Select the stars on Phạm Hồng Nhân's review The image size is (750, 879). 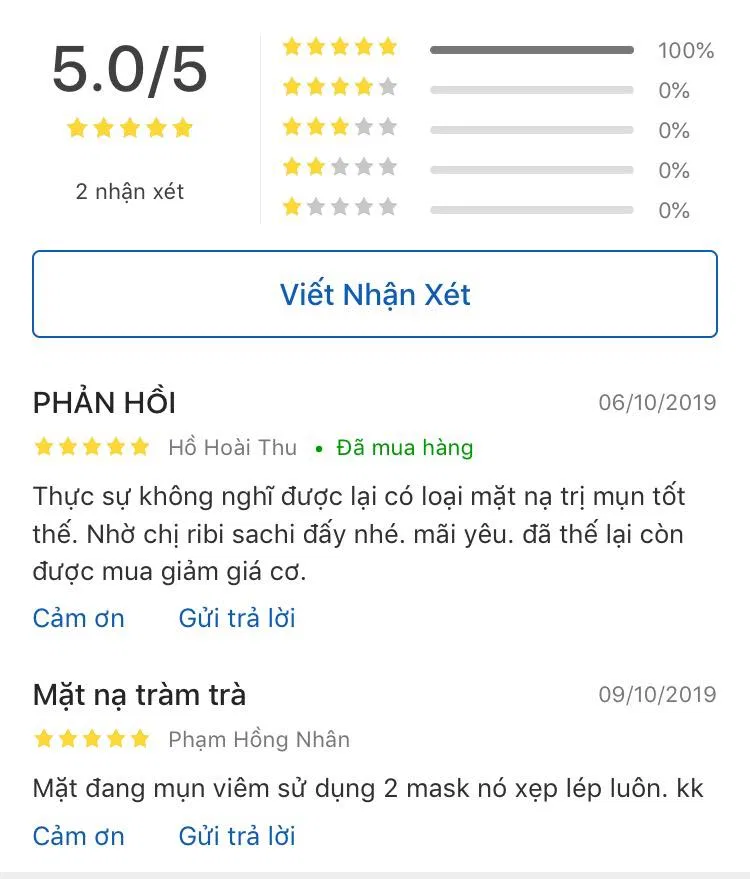point(91,740)
